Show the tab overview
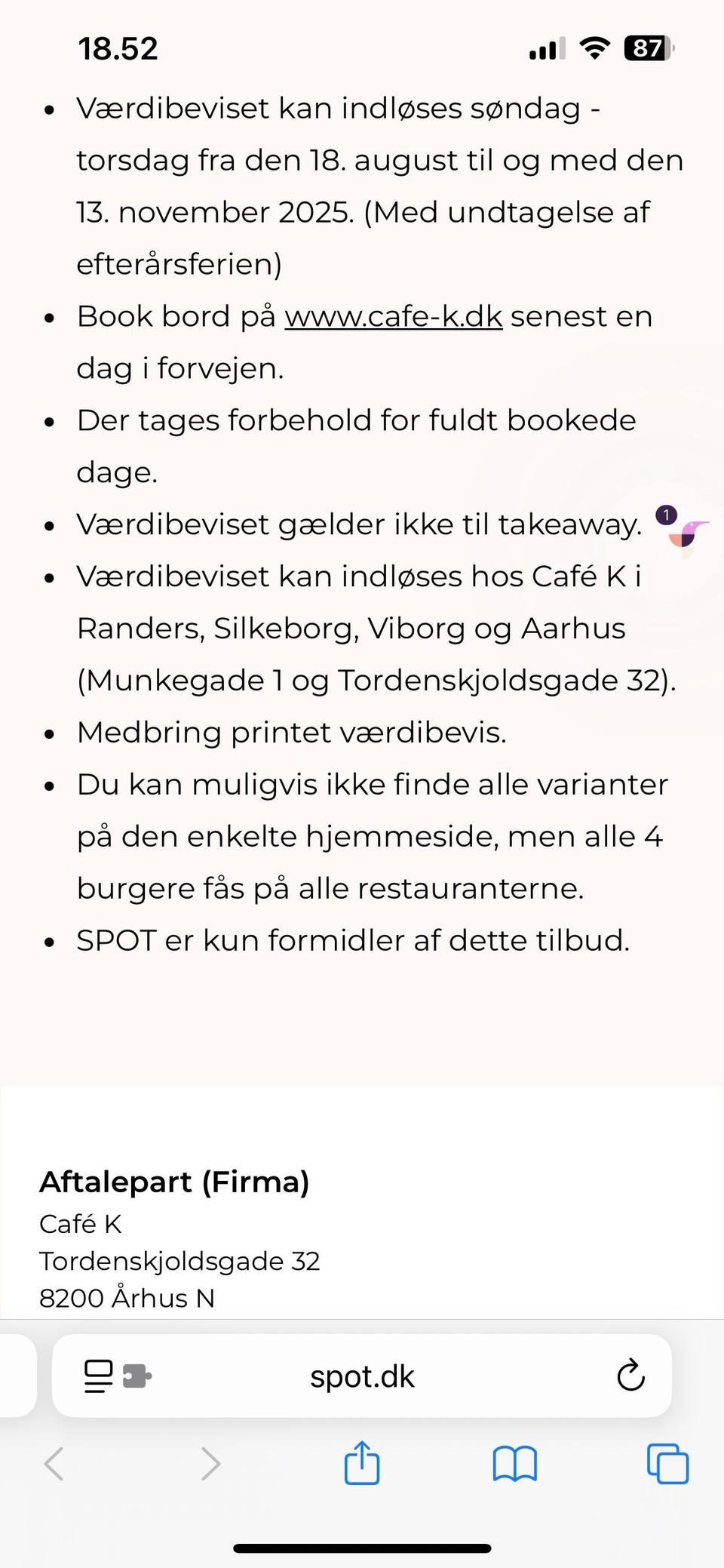 [667, 1462]
